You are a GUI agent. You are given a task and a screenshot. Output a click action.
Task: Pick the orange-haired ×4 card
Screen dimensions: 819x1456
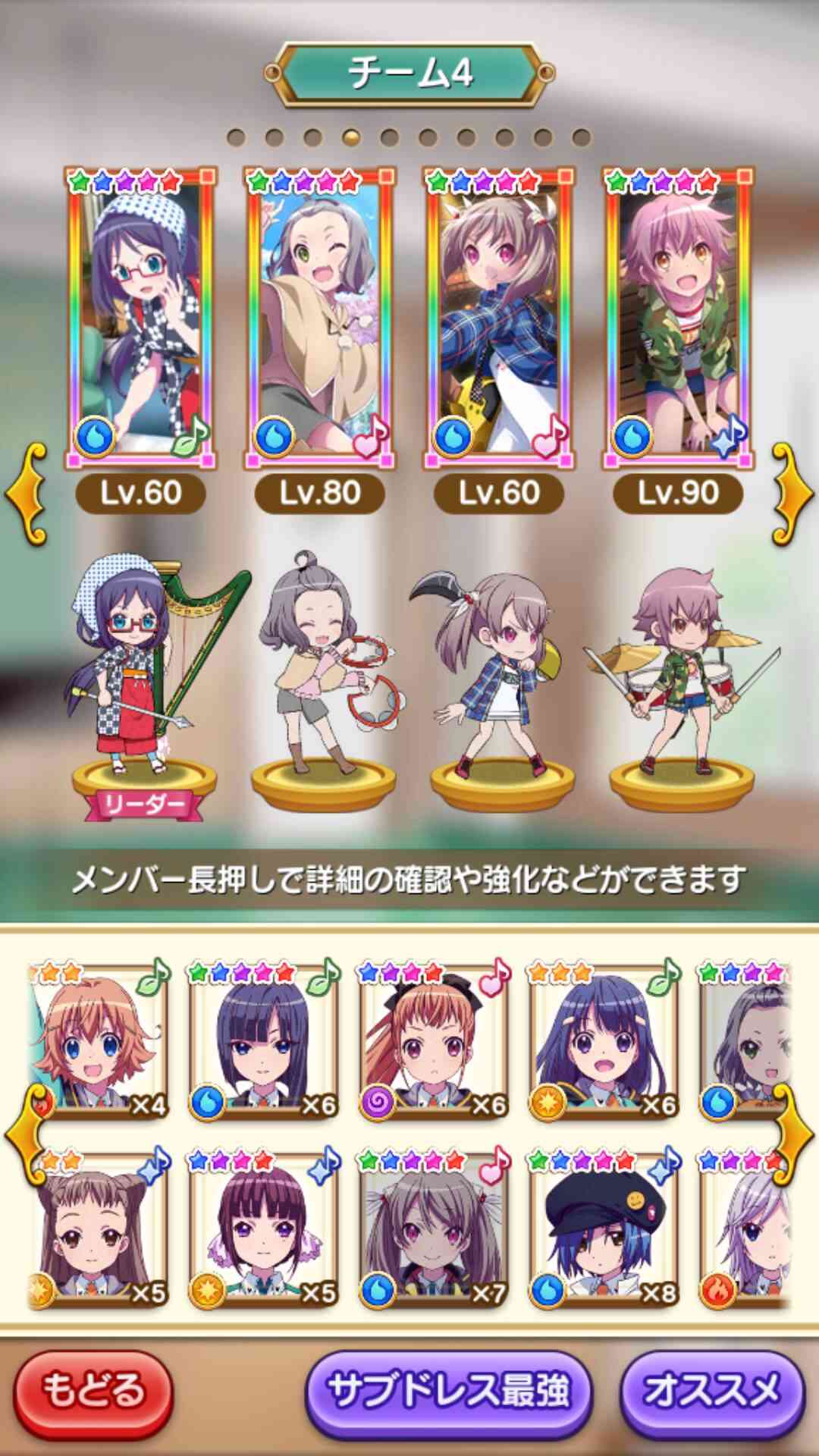pos(99,1040)
